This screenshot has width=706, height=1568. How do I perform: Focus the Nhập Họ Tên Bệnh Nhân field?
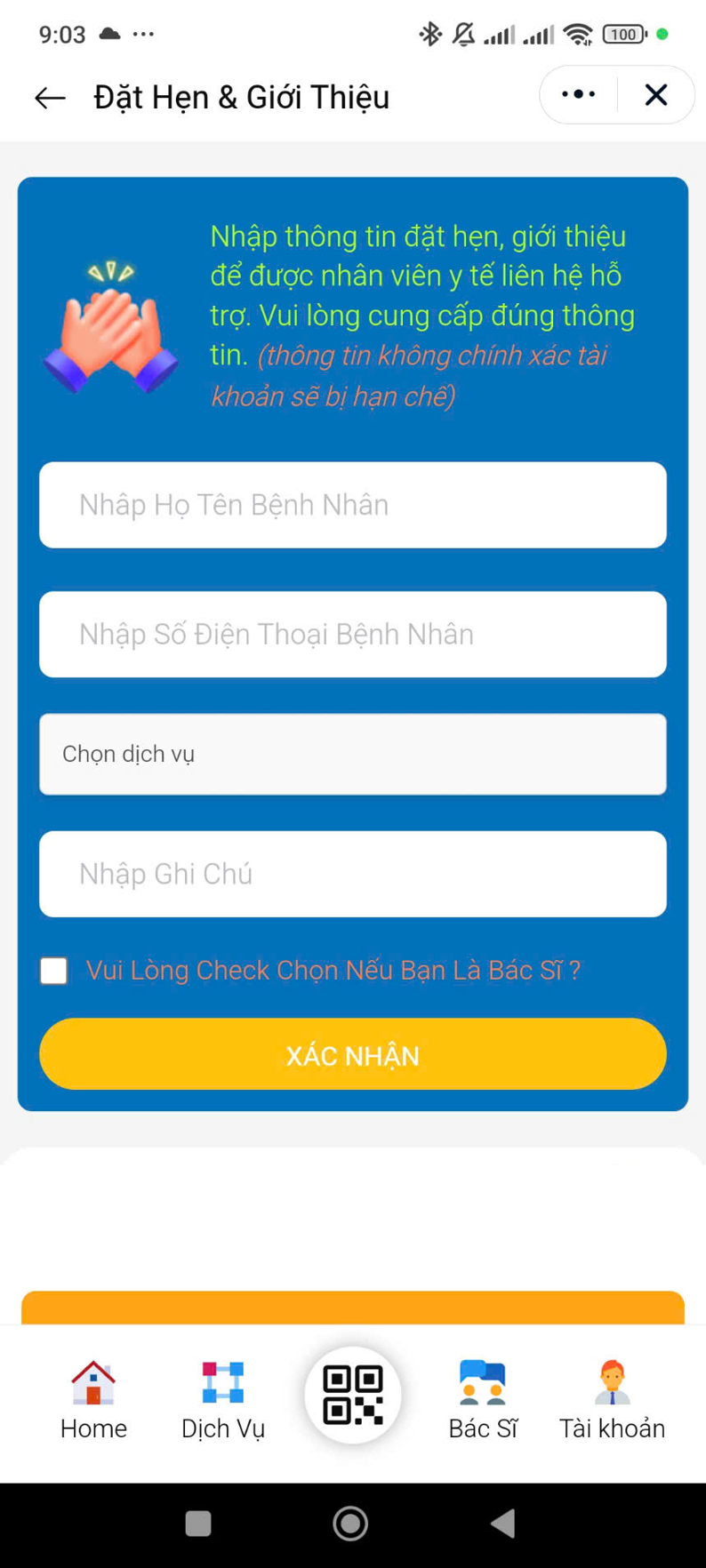click(x=353, y=505)
